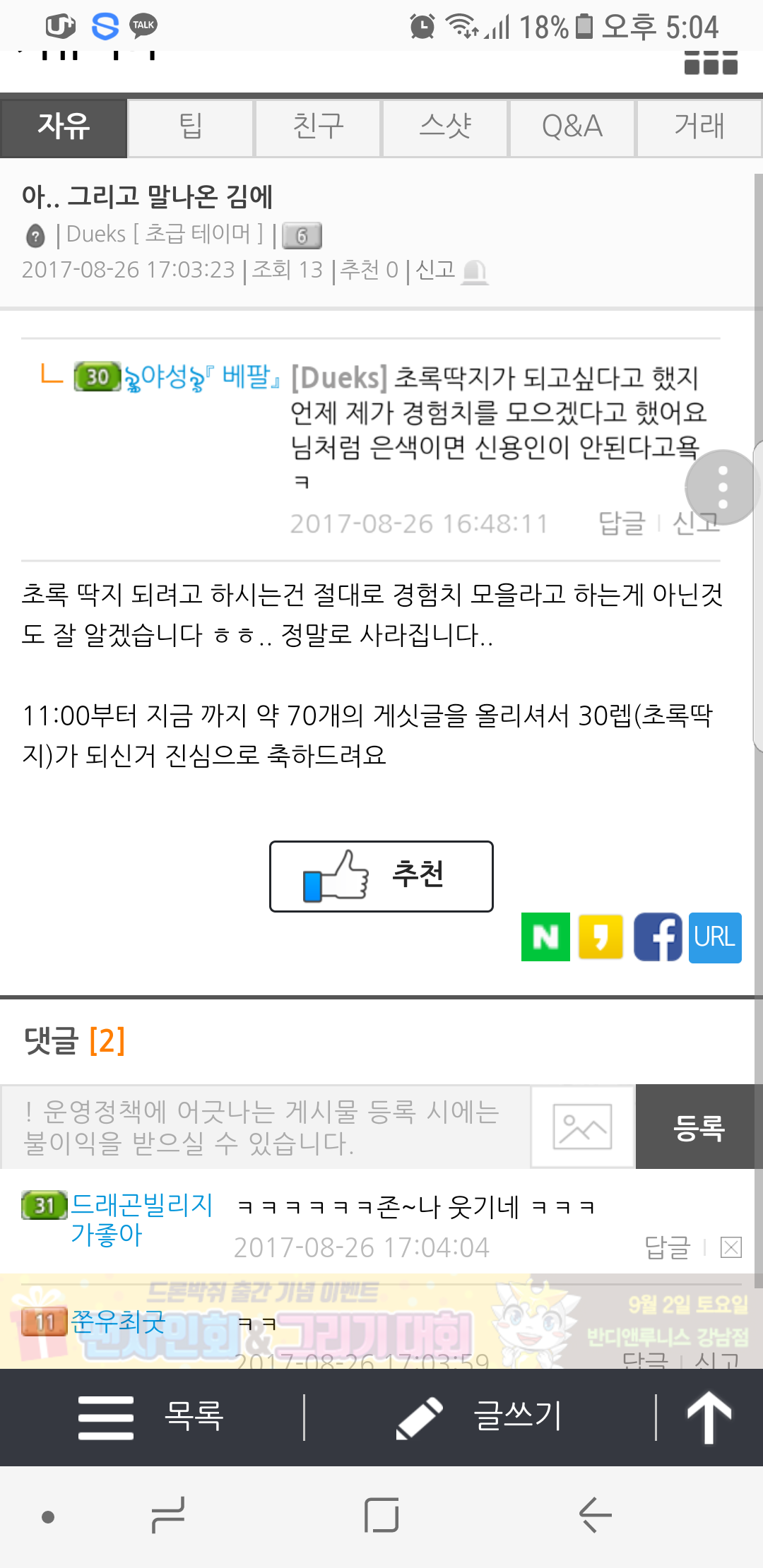This screenshot has width=763, height=1568.
Task: Go to the 거래 tab
Action: 699,127
